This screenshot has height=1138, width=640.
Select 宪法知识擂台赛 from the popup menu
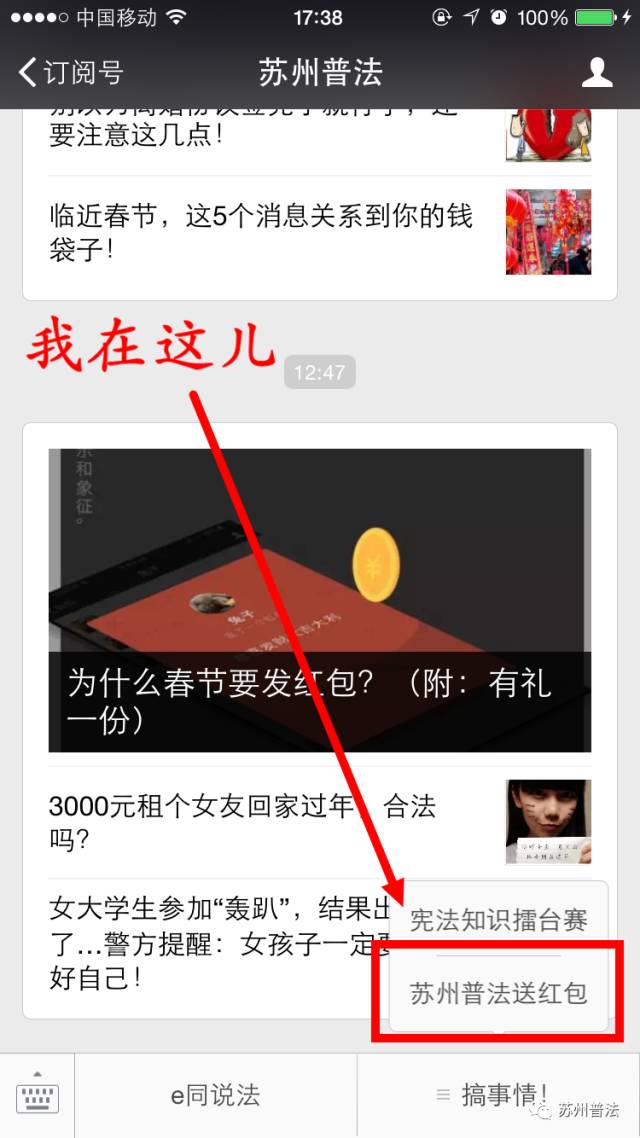(498, 920)
